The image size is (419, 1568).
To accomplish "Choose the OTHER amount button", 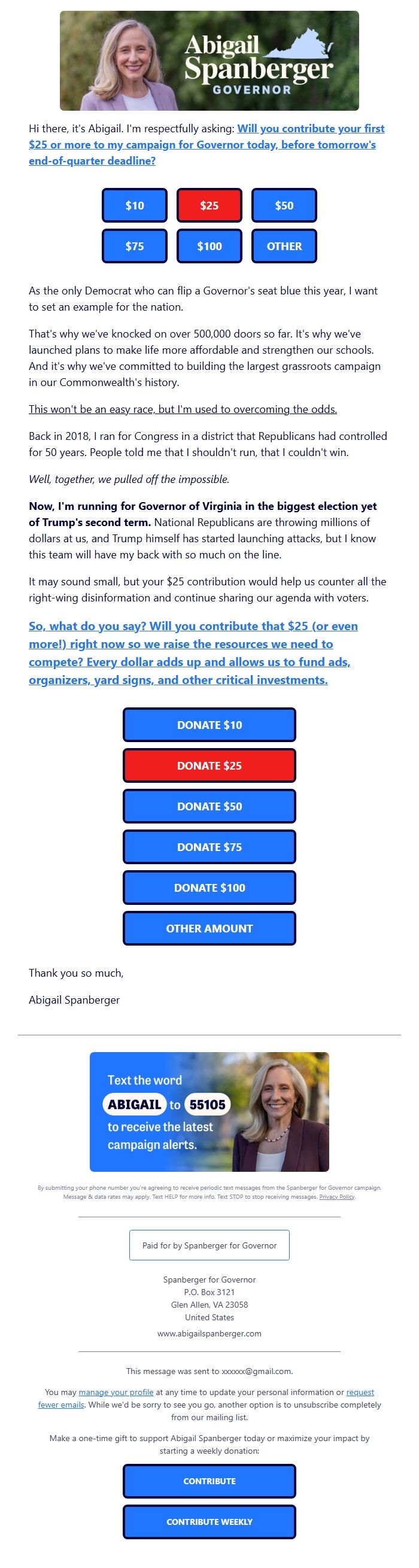I will (x=284, y=246).
